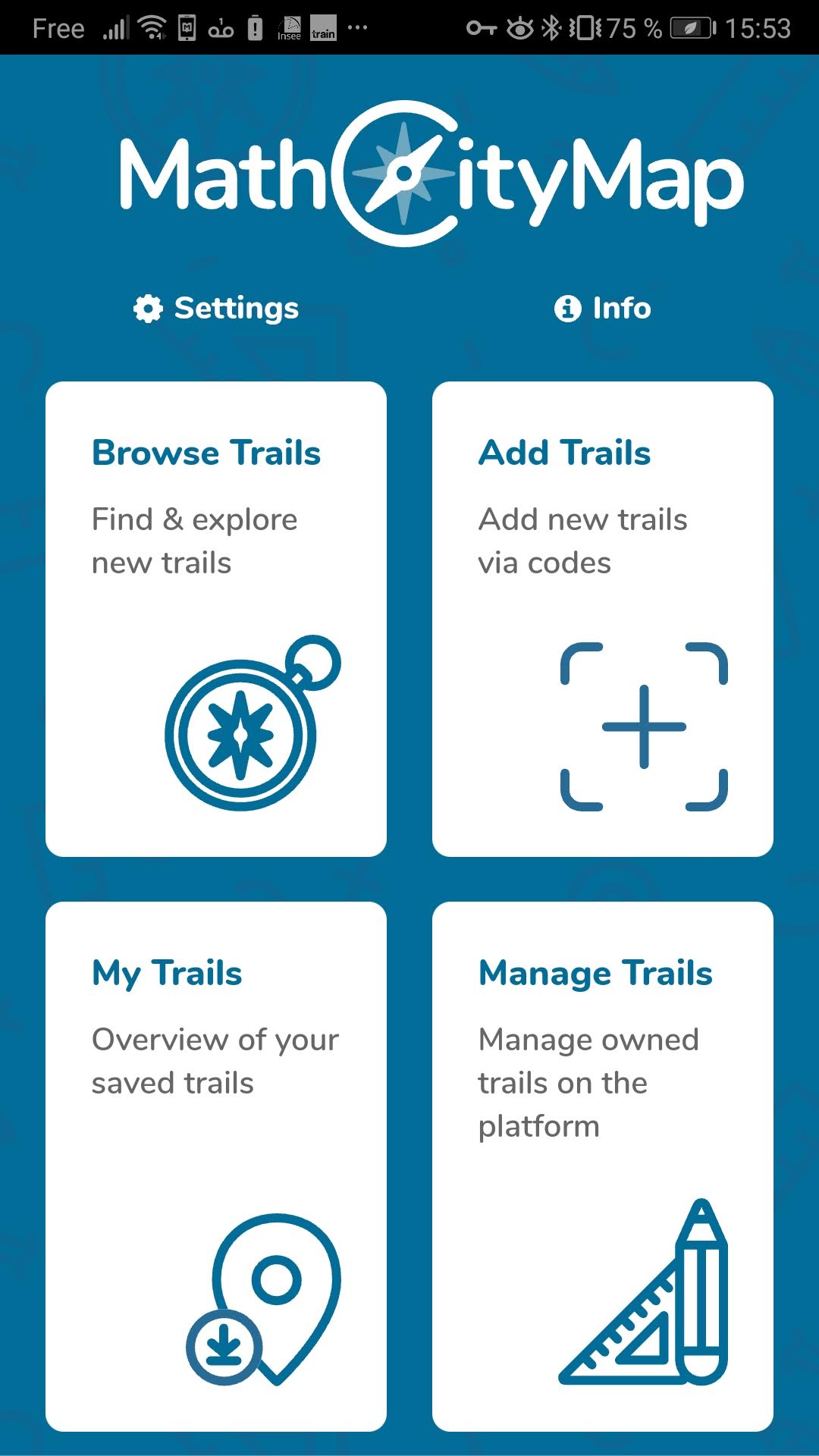
Task: Open the Browse Trails card
Action: tap(216, 619)
